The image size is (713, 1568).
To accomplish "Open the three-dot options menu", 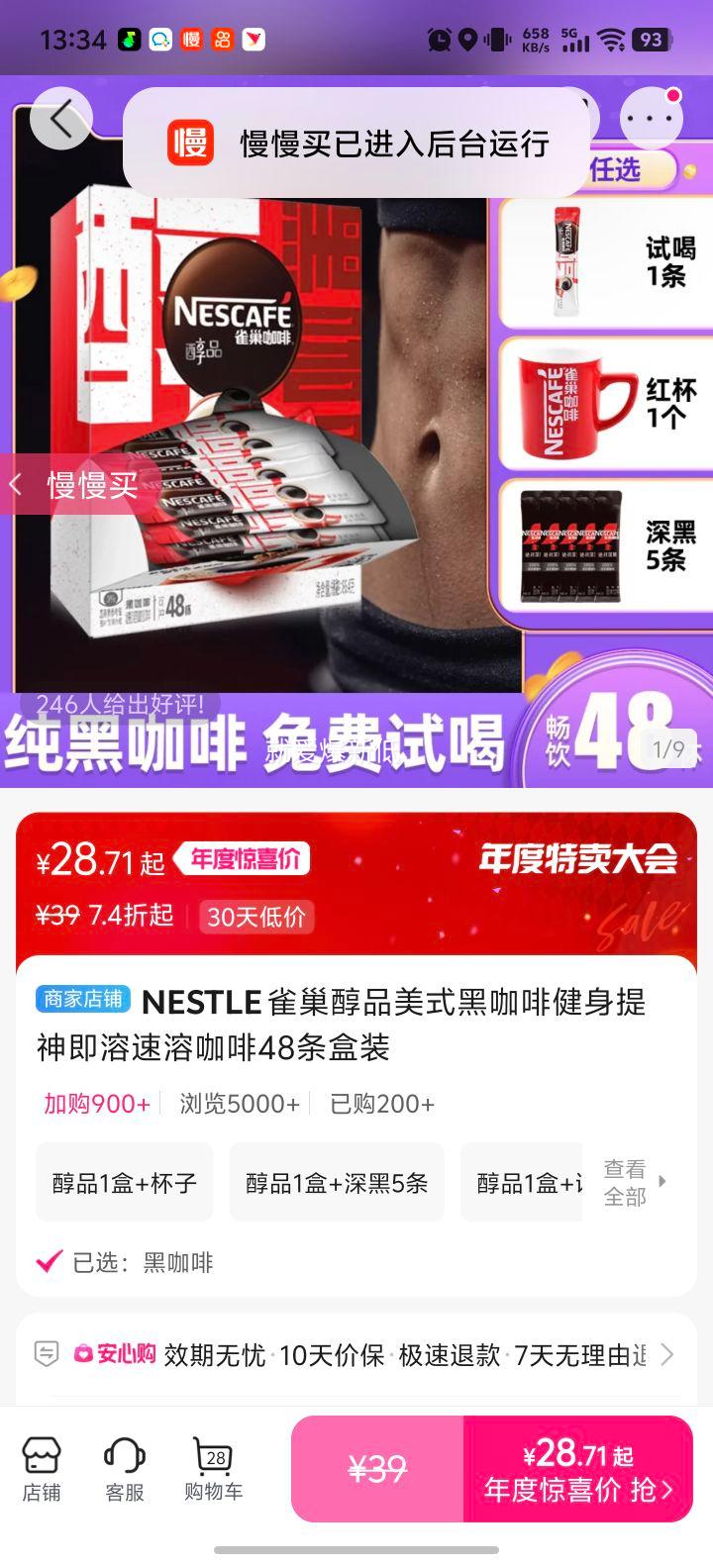I will pos(650,117).
